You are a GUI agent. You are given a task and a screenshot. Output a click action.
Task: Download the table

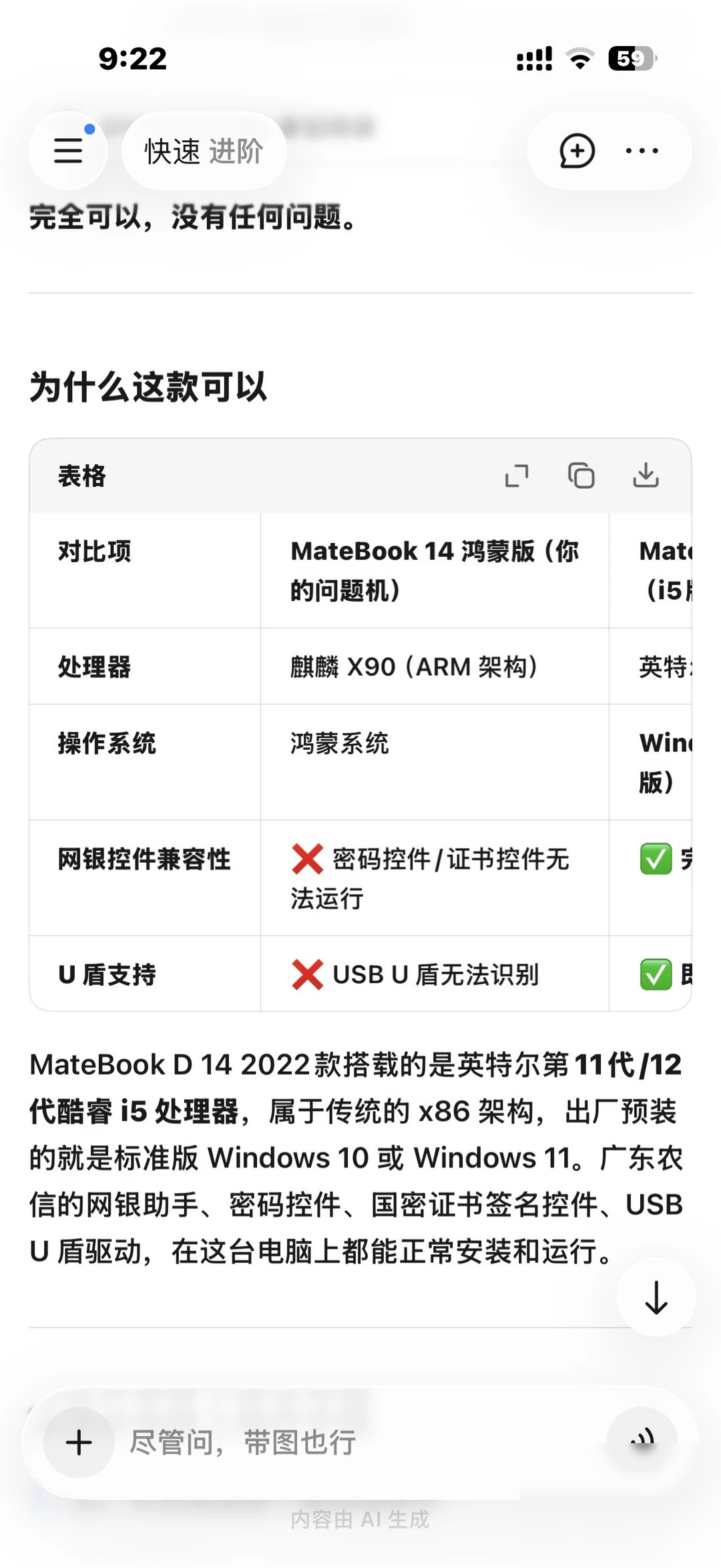[x=646, y=476]
